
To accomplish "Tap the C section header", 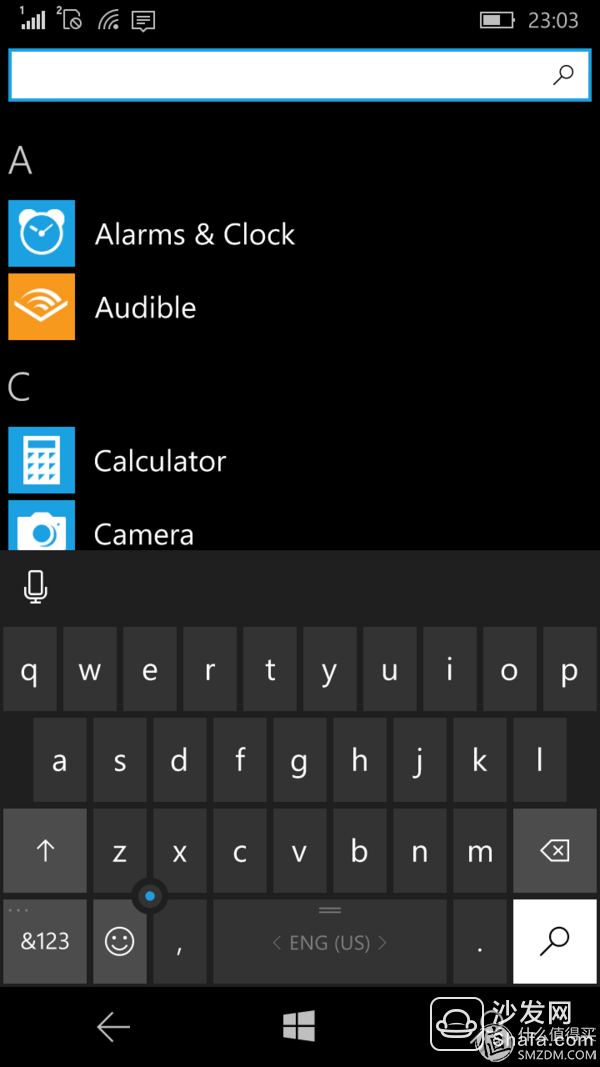I will coord(19,387).
